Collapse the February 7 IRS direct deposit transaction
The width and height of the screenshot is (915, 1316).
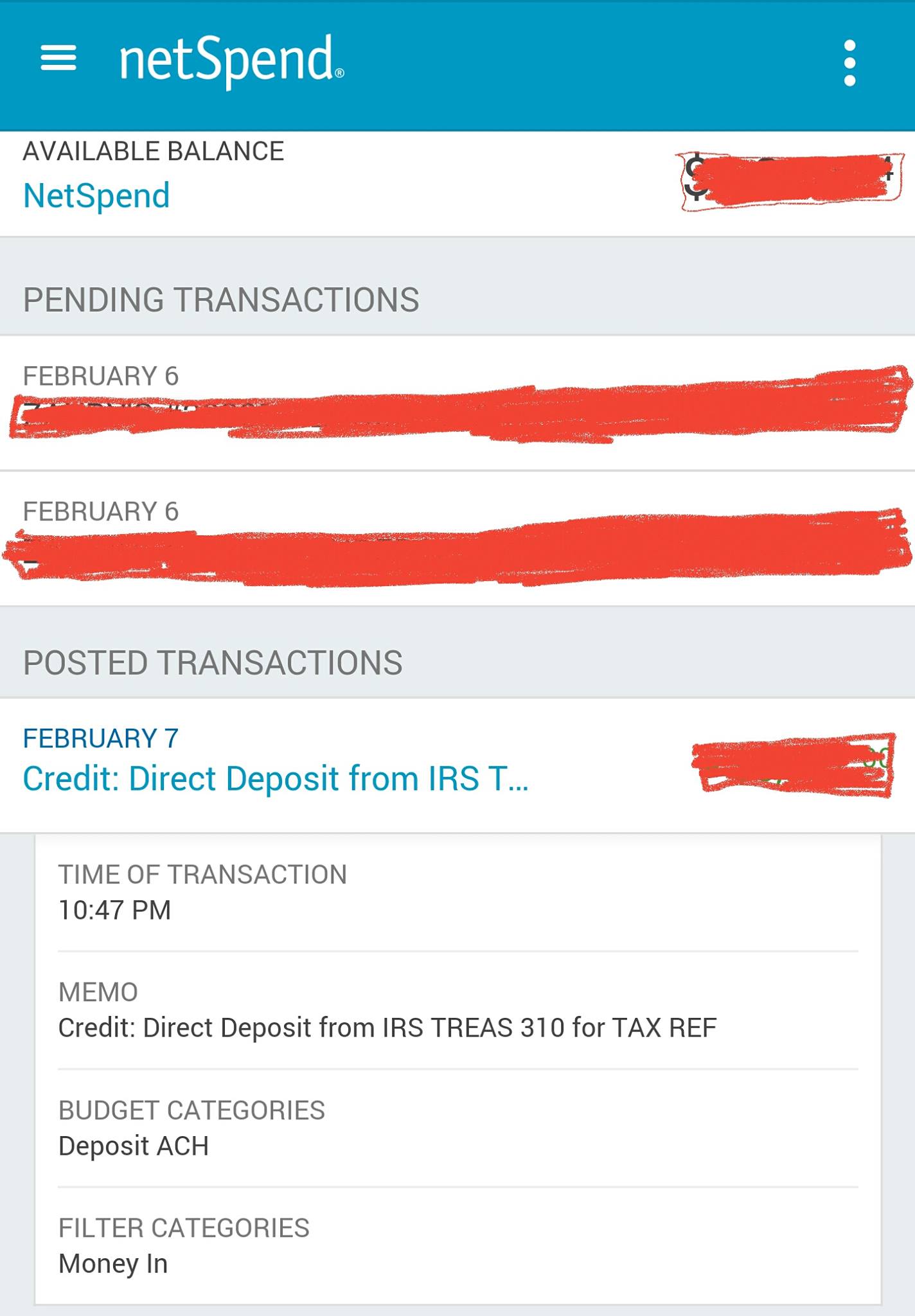pyautogui.click(x=457, y=765)
